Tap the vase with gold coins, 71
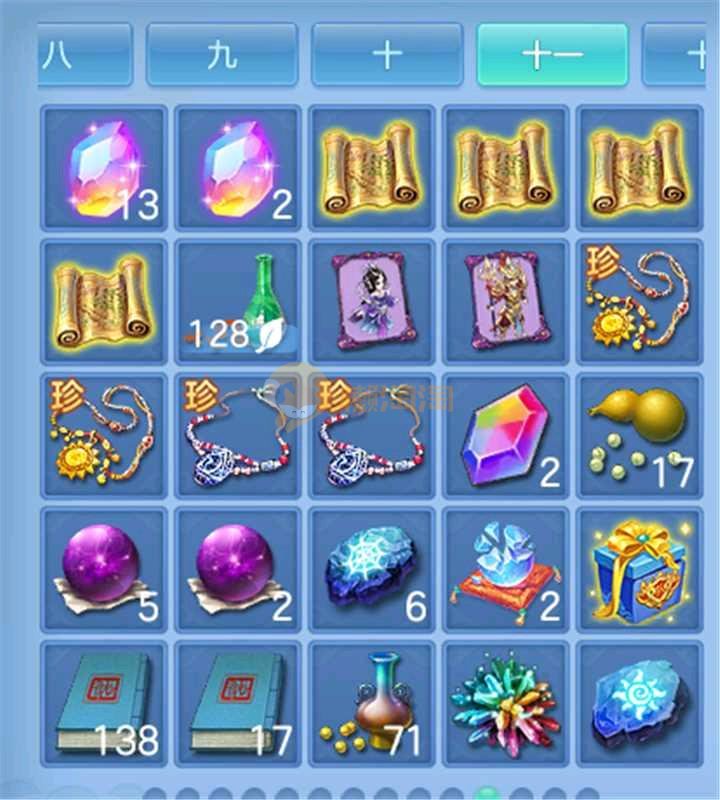Viewport: 720px width, 800px height. coord(372,704)
